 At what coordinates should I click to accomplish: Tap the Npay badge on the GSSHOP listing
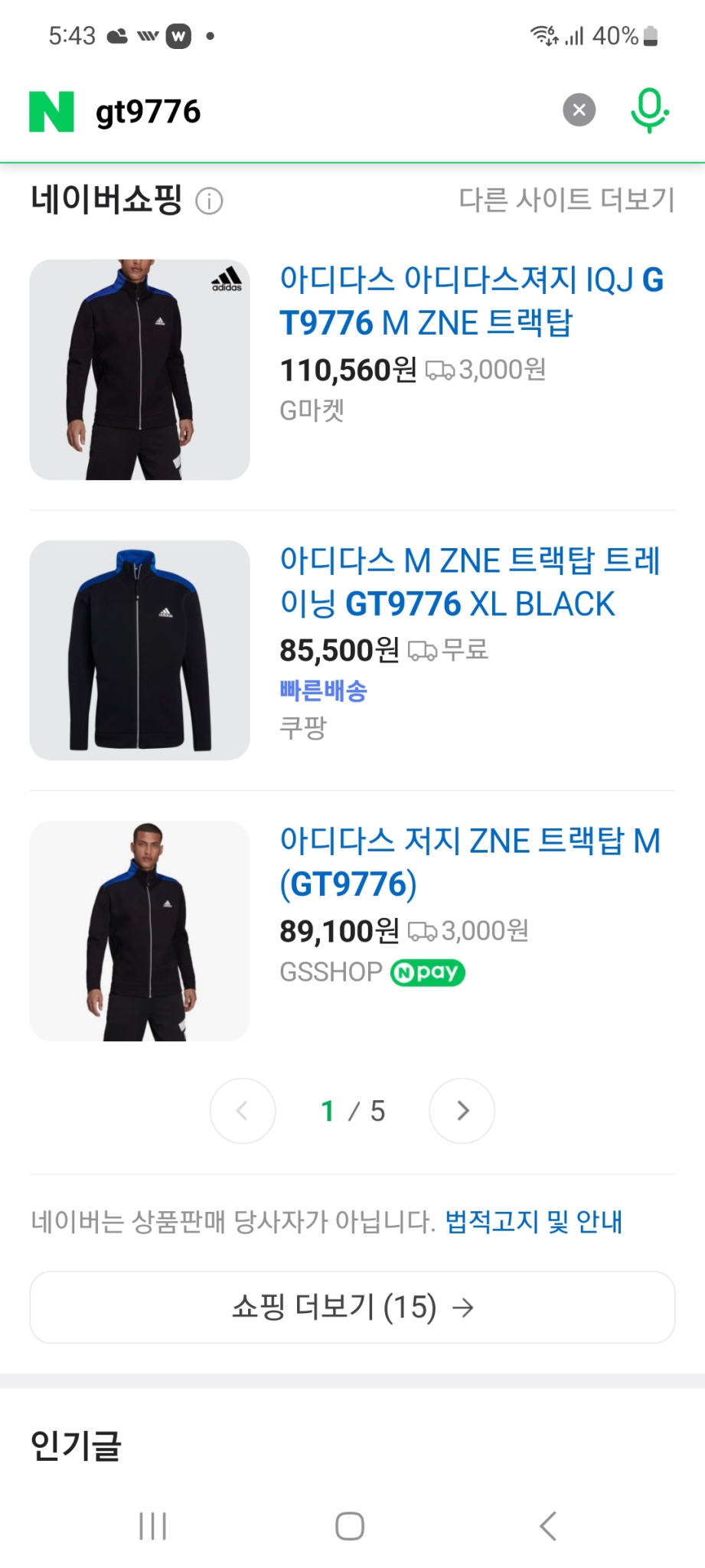click(x=427, y=972)
